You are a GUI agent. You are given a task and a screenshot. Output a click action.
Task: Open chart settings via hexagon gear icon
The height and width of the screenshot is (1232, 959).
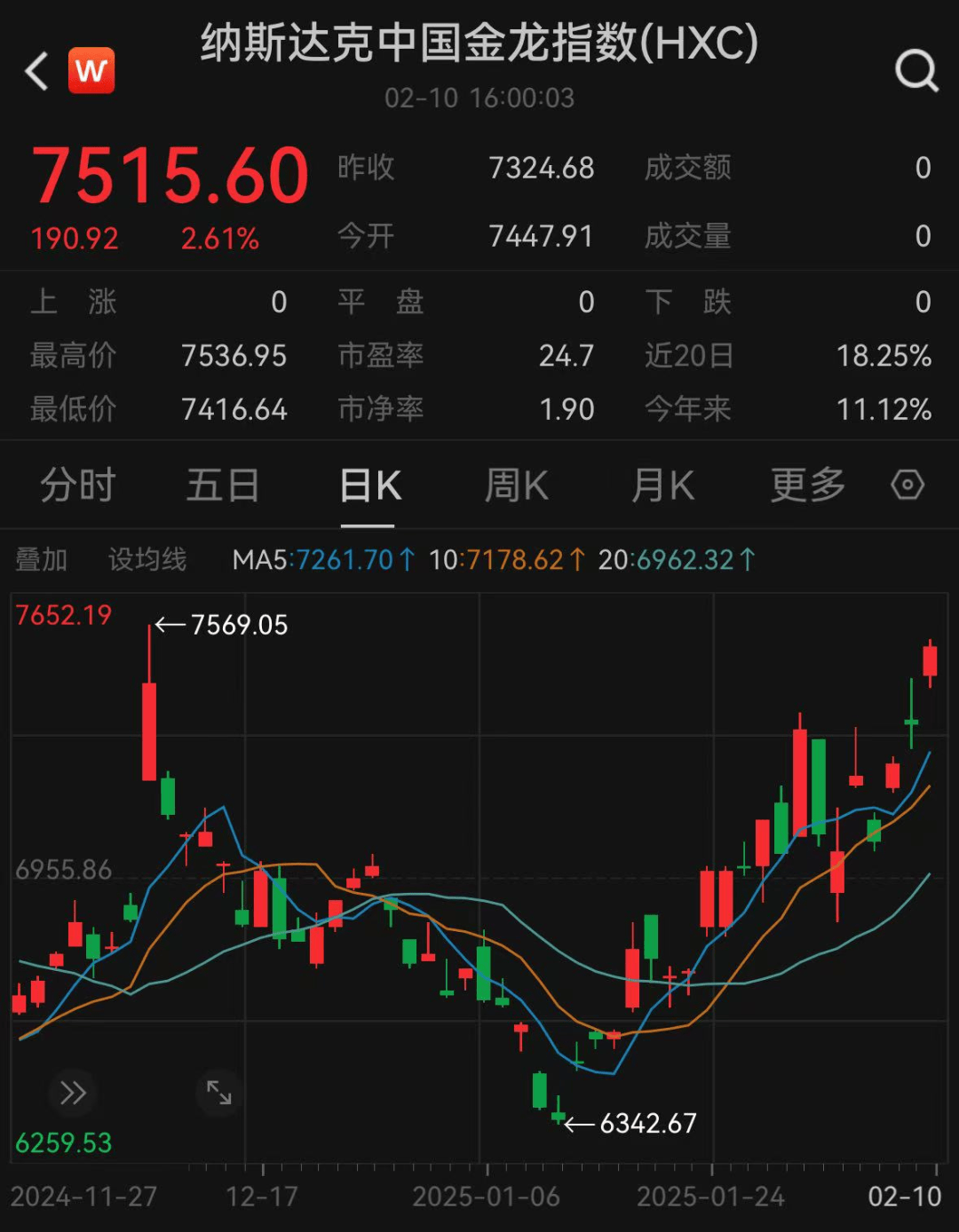tap(907, 486)
